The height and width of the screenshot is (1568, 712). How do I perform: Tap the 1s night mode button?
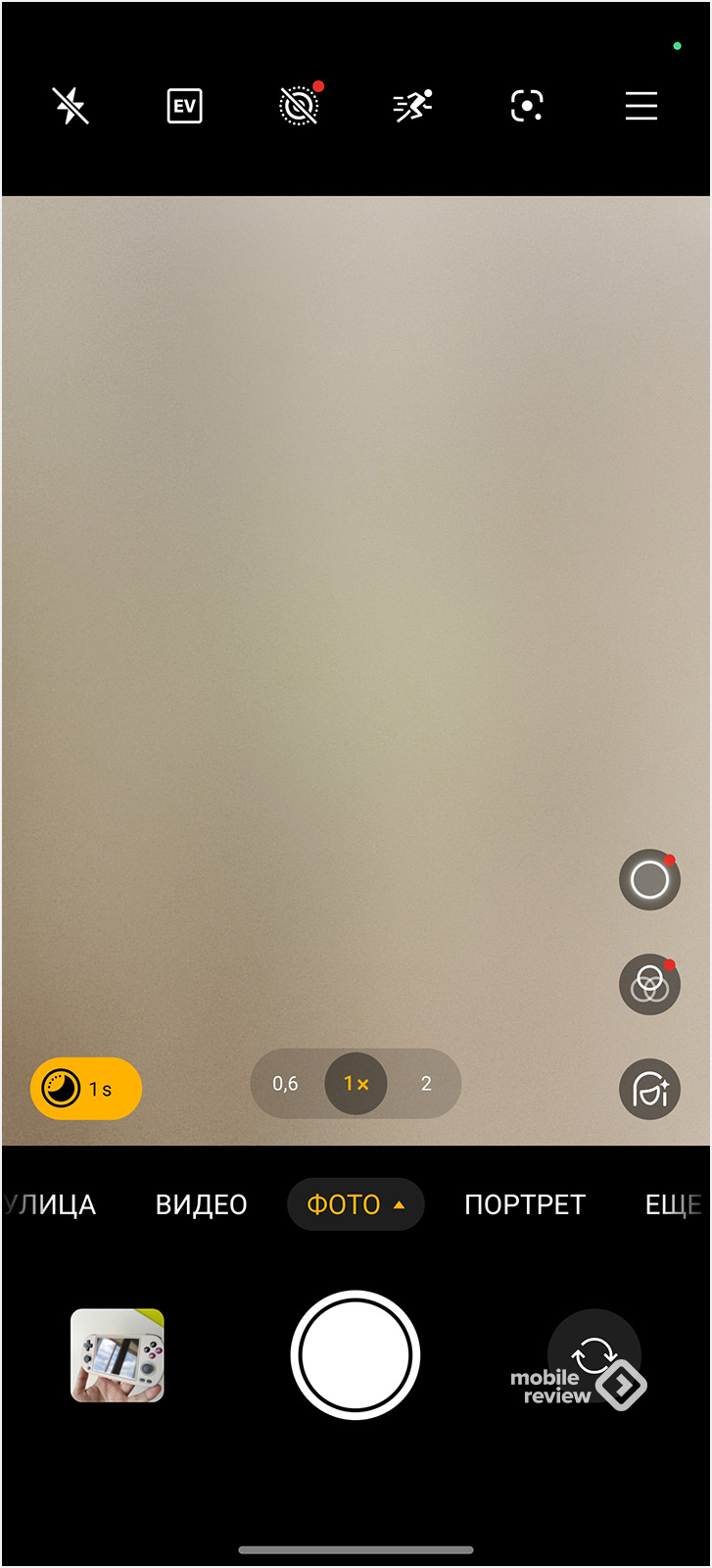[86, 1089]
